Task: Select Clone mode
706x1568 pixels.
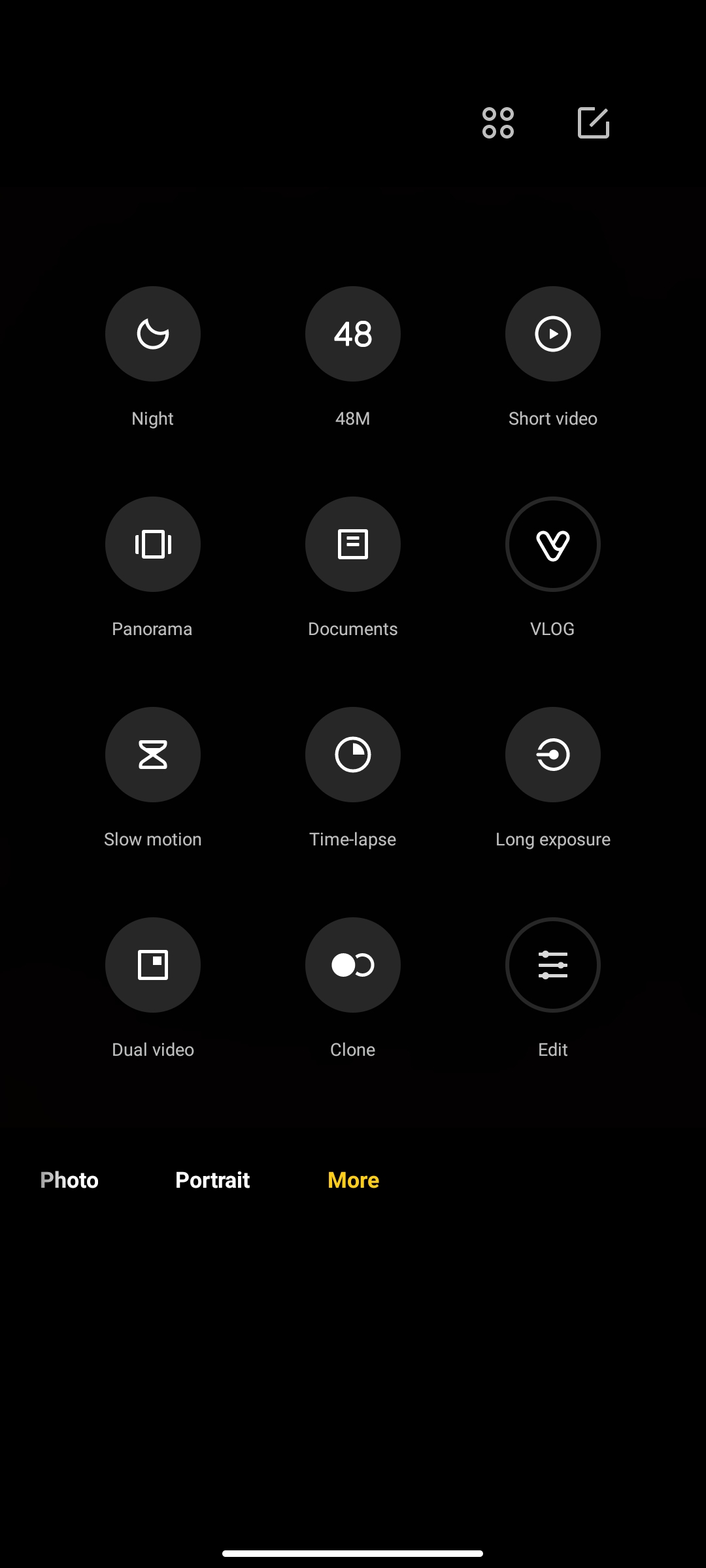Action: [x=353, y=965]
